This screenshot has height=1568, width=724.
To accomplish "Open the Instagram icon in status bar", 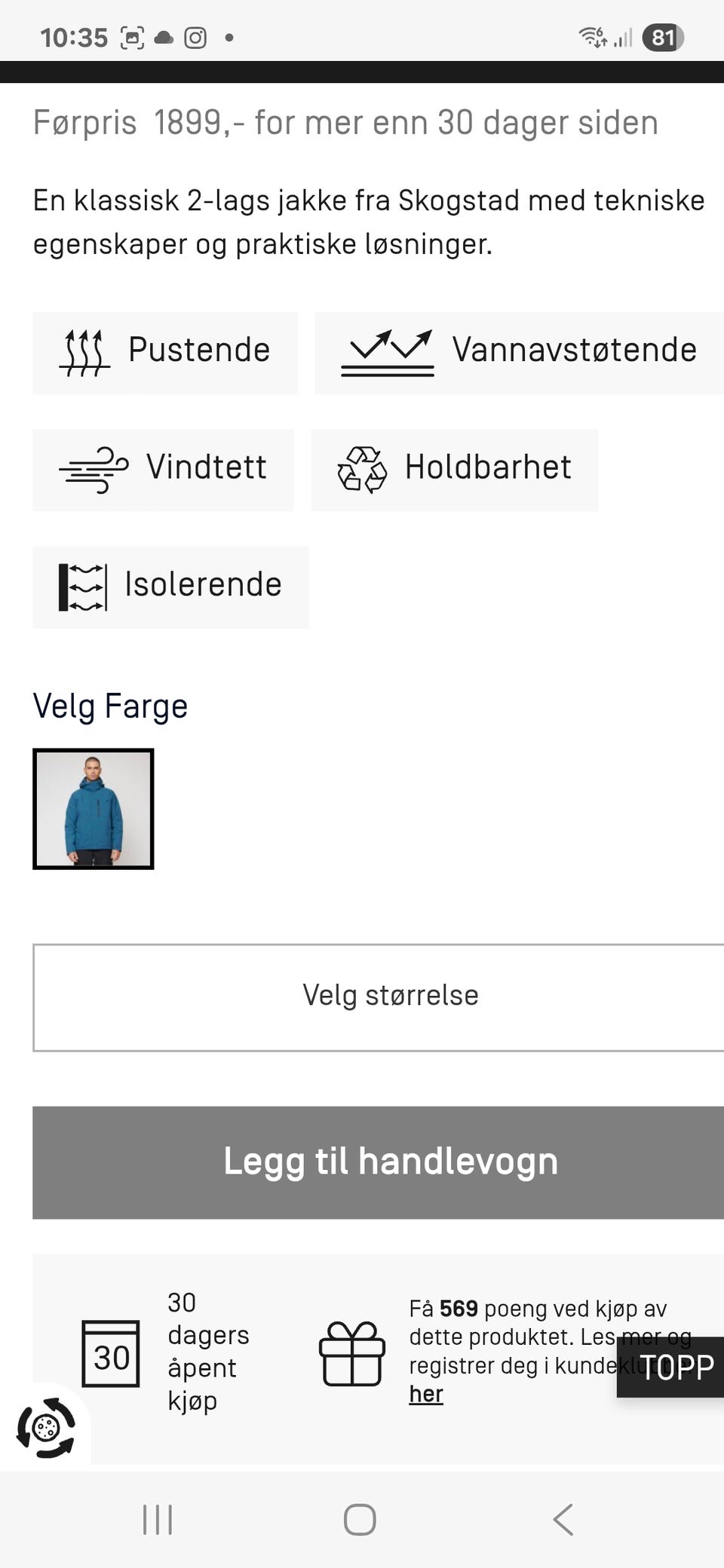I will pyautogui.click(x=196, y=37).
